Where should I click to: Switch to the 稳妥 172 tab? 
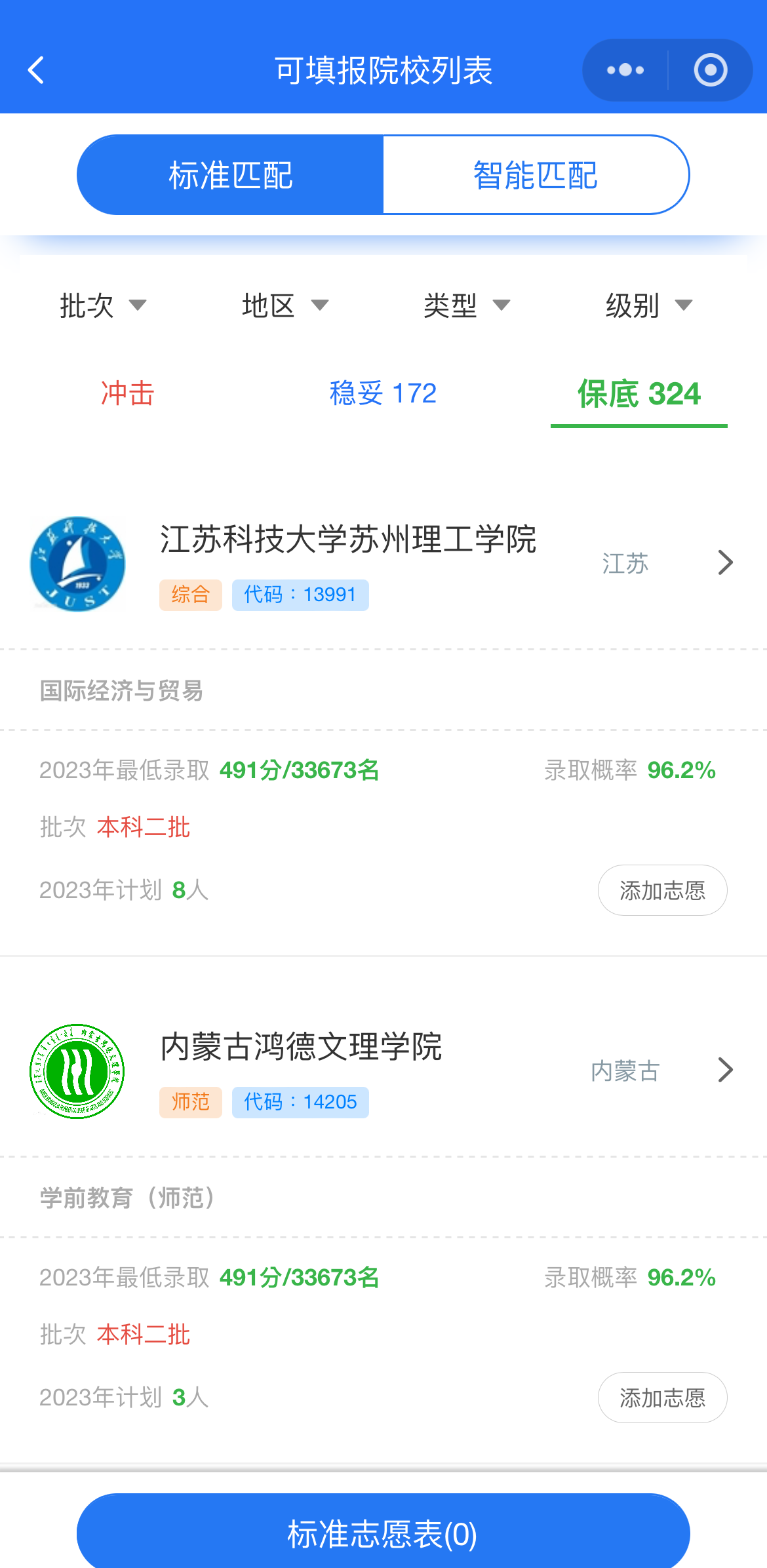[x=383, y=393]
